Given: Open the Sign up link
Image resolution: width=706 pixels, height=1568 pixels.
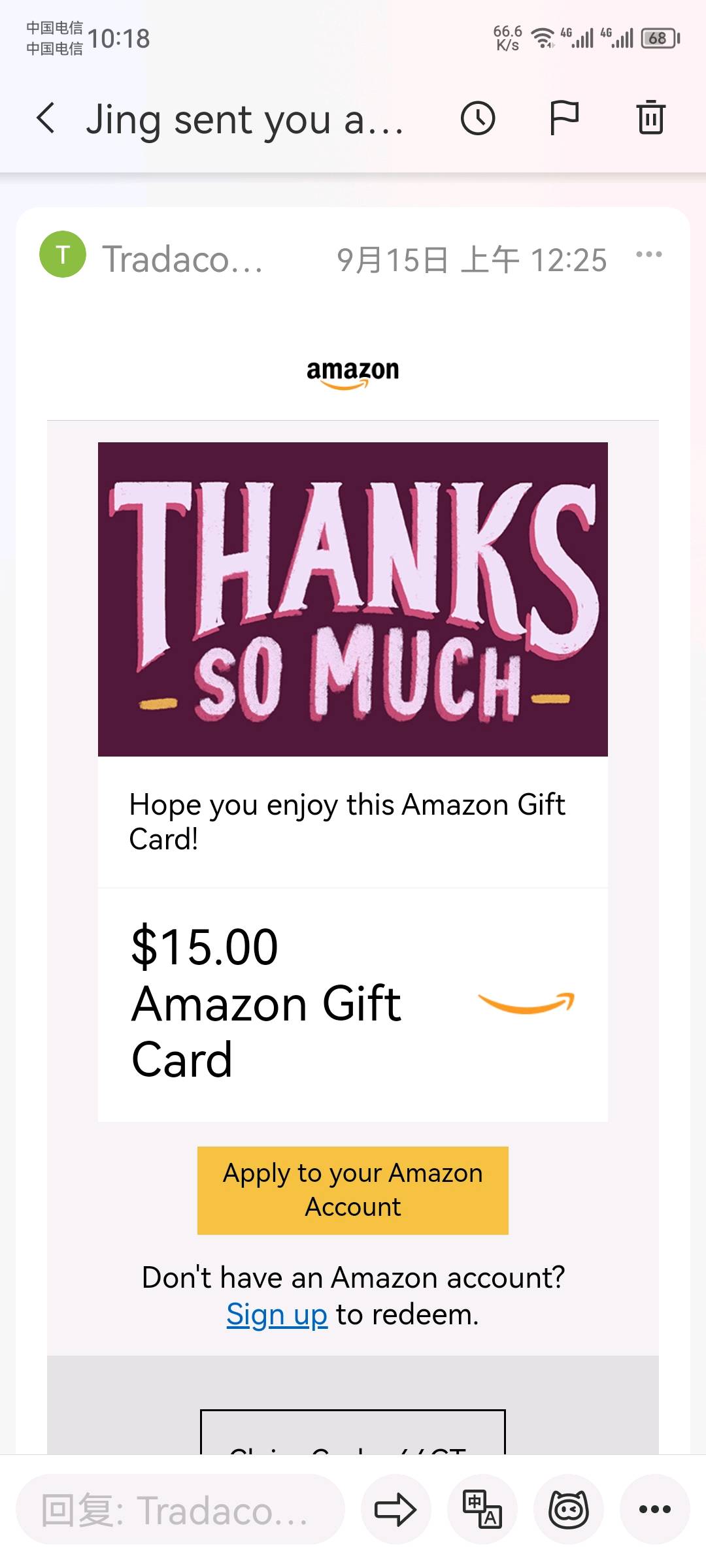Looking at the screenshot, I should [x=277, y=1315].
